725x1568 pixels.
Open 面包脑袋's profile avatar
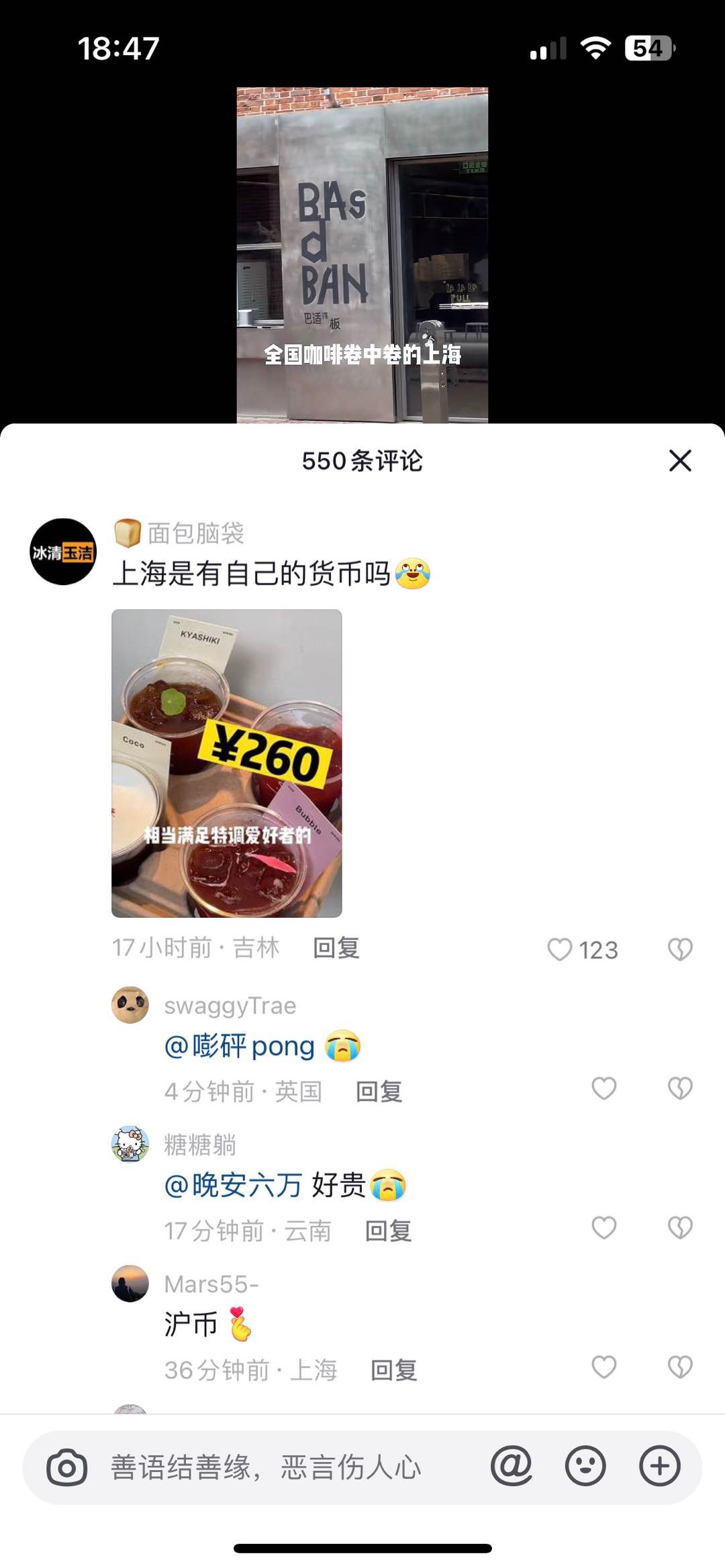click(x=63, y=552)
